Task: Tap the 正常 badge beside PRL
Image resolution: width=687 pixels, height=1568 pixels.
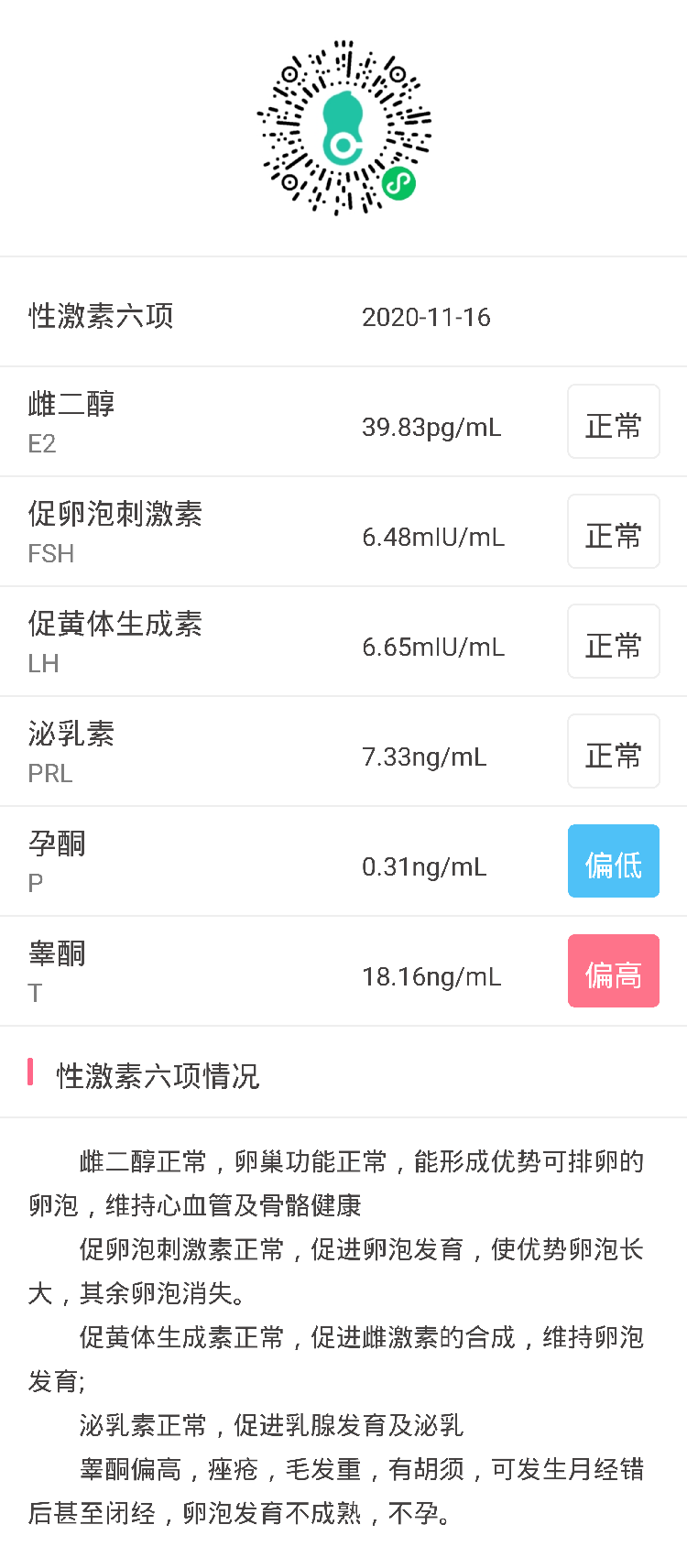Action: [613, 751]
